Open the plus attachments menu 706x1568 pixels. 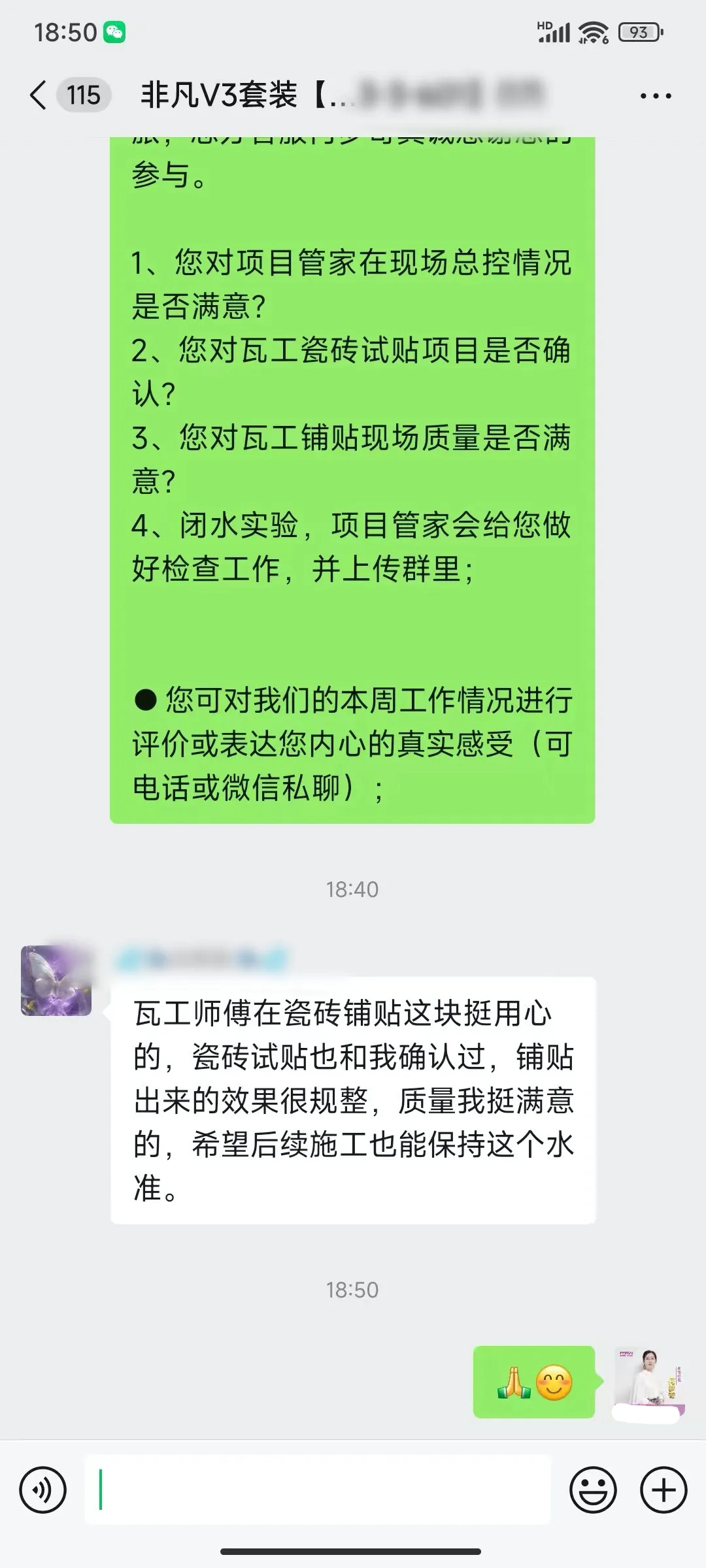pyautogui.click(x=664, y=1490)
